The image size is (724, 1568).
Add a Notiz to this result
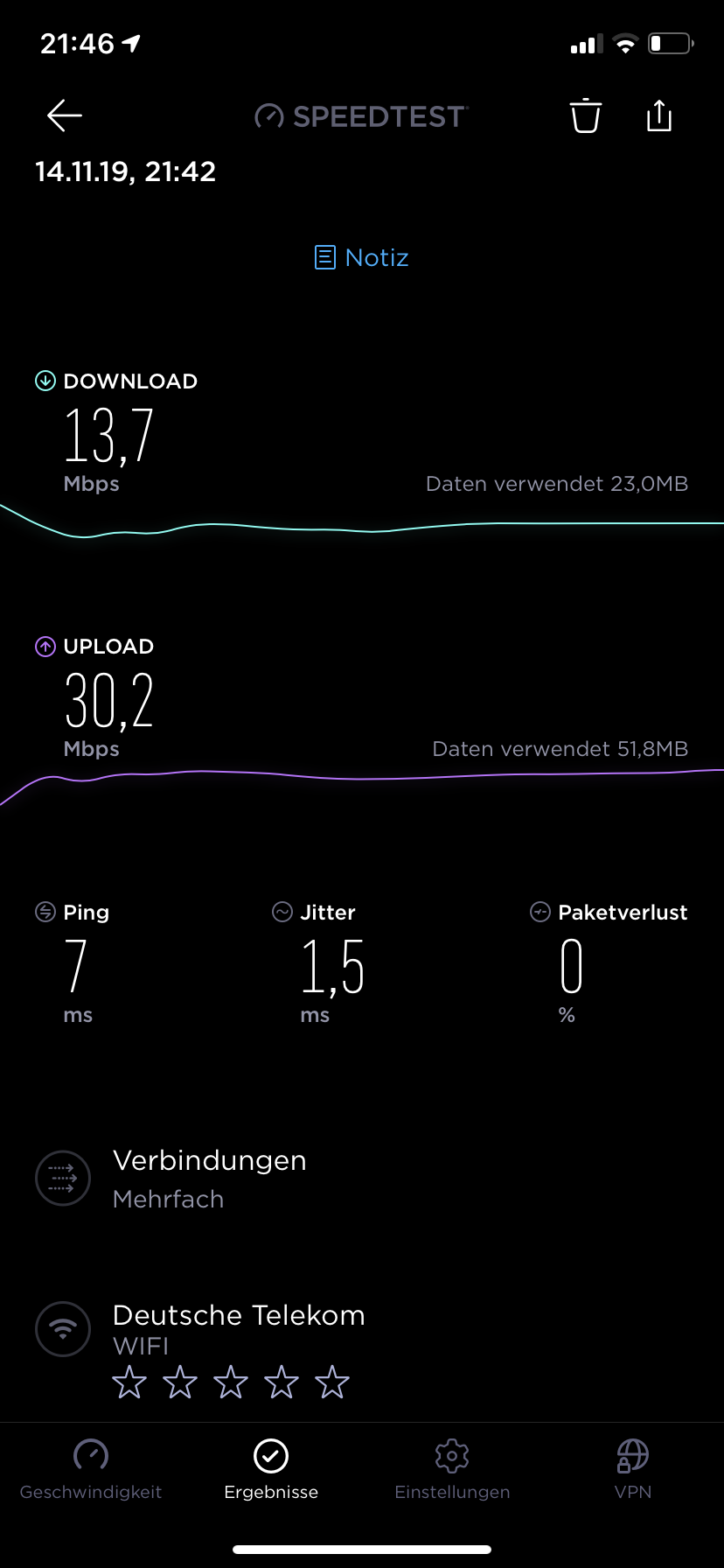(x=362, y=257)
